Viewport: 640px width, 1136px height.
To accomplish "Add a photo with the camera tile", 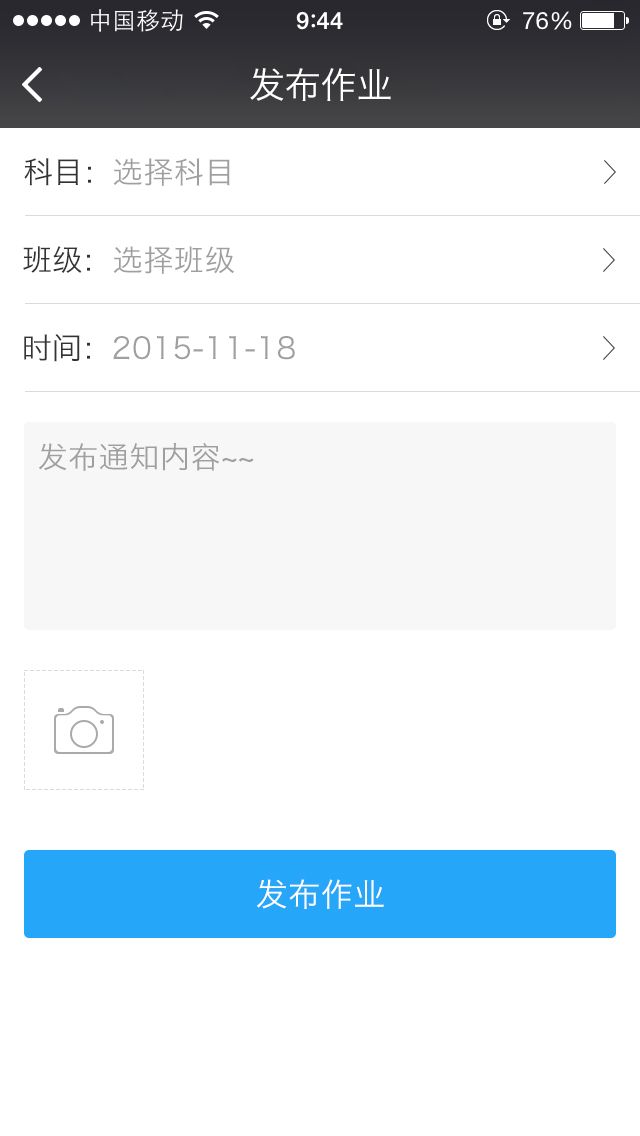I will (84, 730).
